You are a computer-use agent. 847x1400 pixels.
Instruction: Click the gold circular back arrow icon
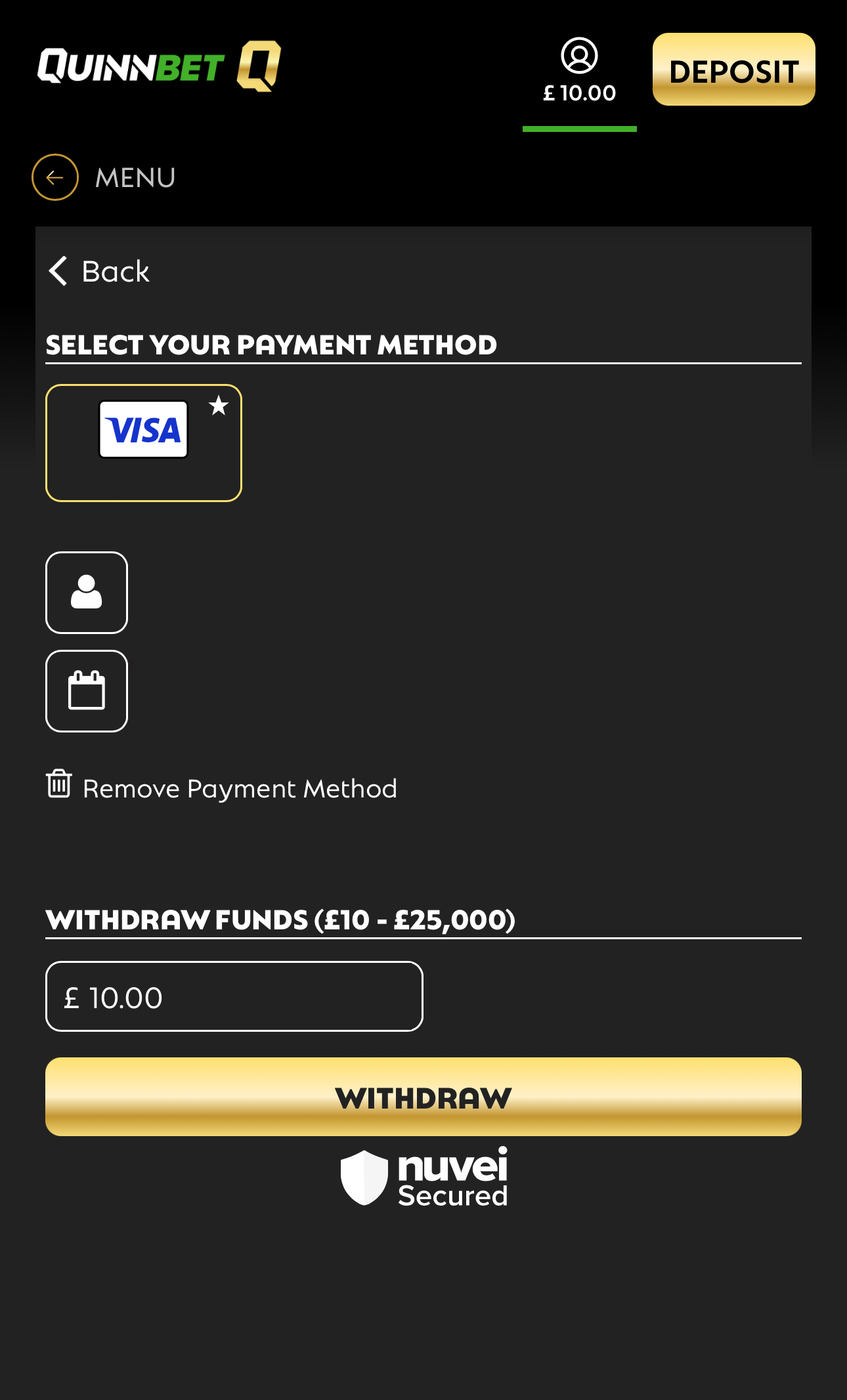54,177
